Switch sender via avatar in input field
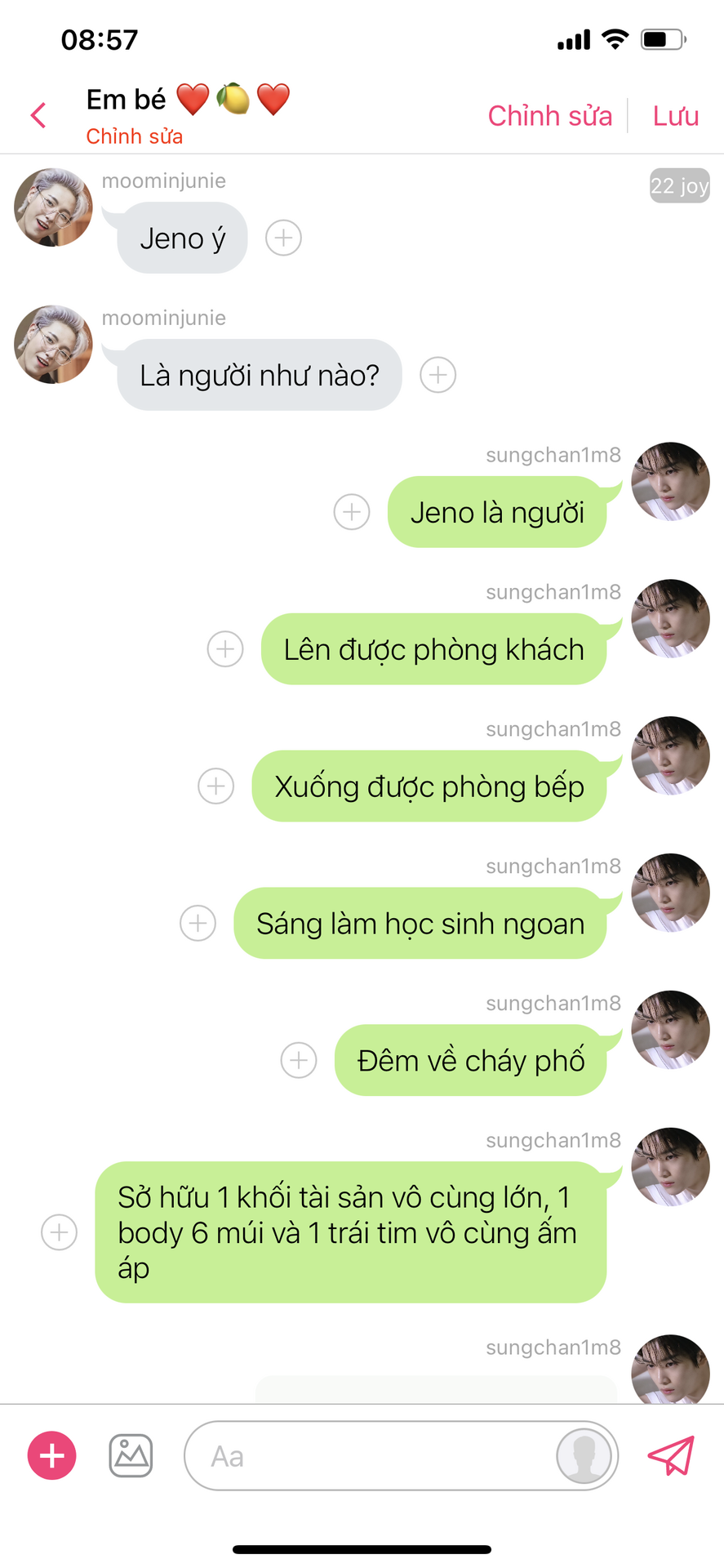 (584, 1455)
